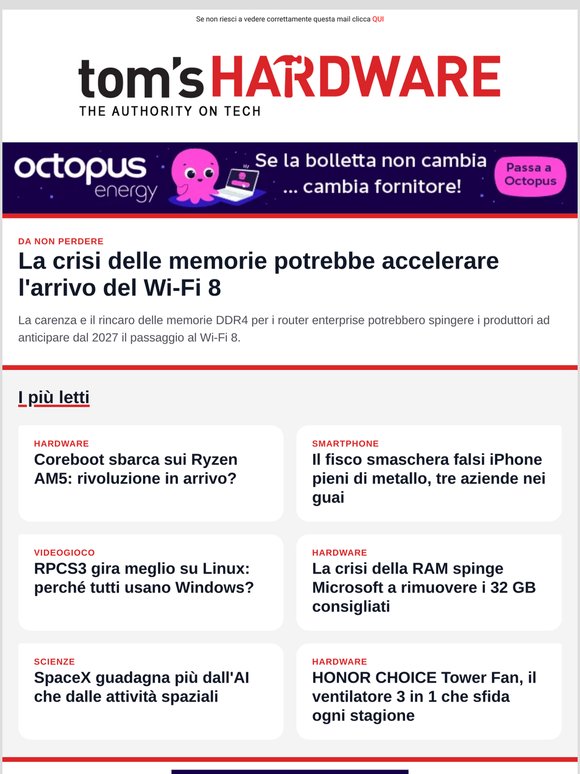Tap the Passa a Octopus button

530,175
